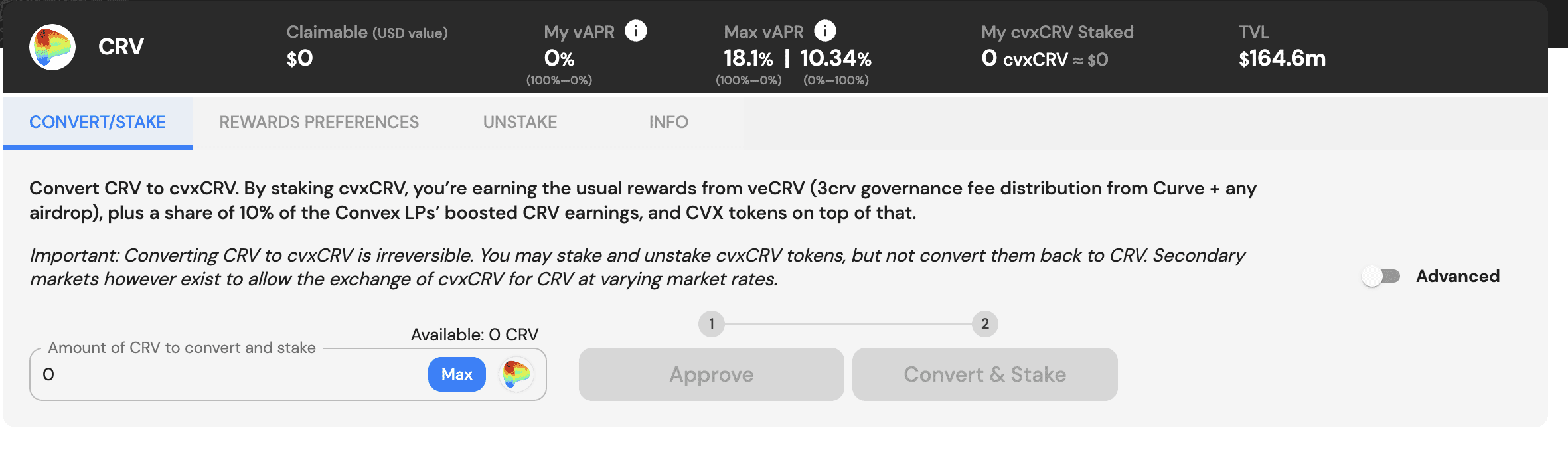
Task: Tap the Approve button
Action: point(711,374)
